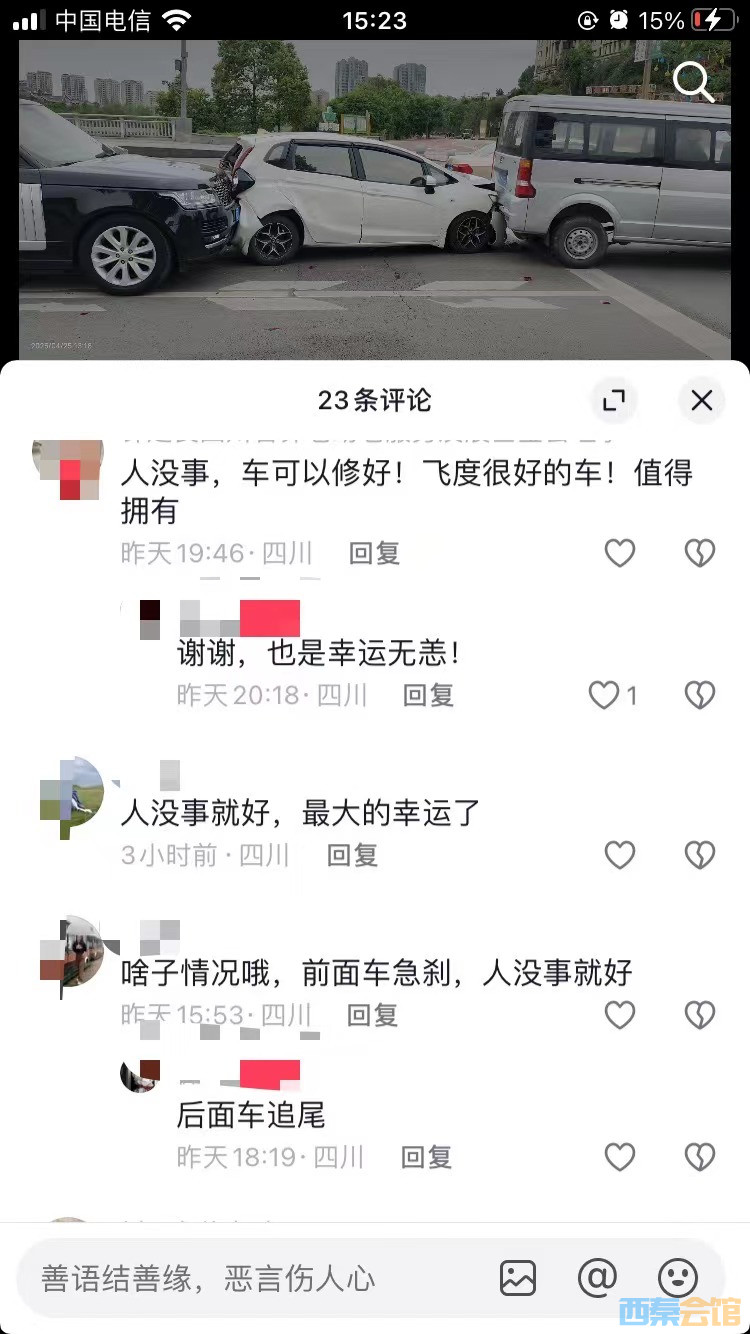Dislike the reply 后面车追尾
The height and width of the screenshot is (1334, 750).
[699, 1157]
